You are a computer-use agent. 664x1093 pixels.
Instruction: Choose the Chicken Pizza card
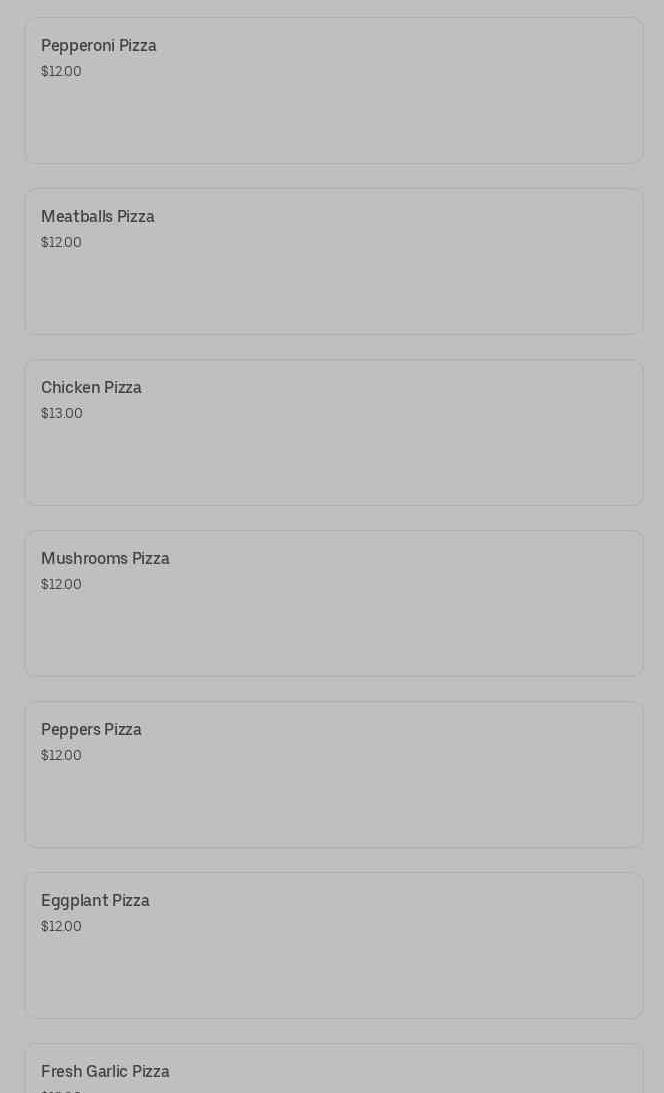(x=333, y=432)
